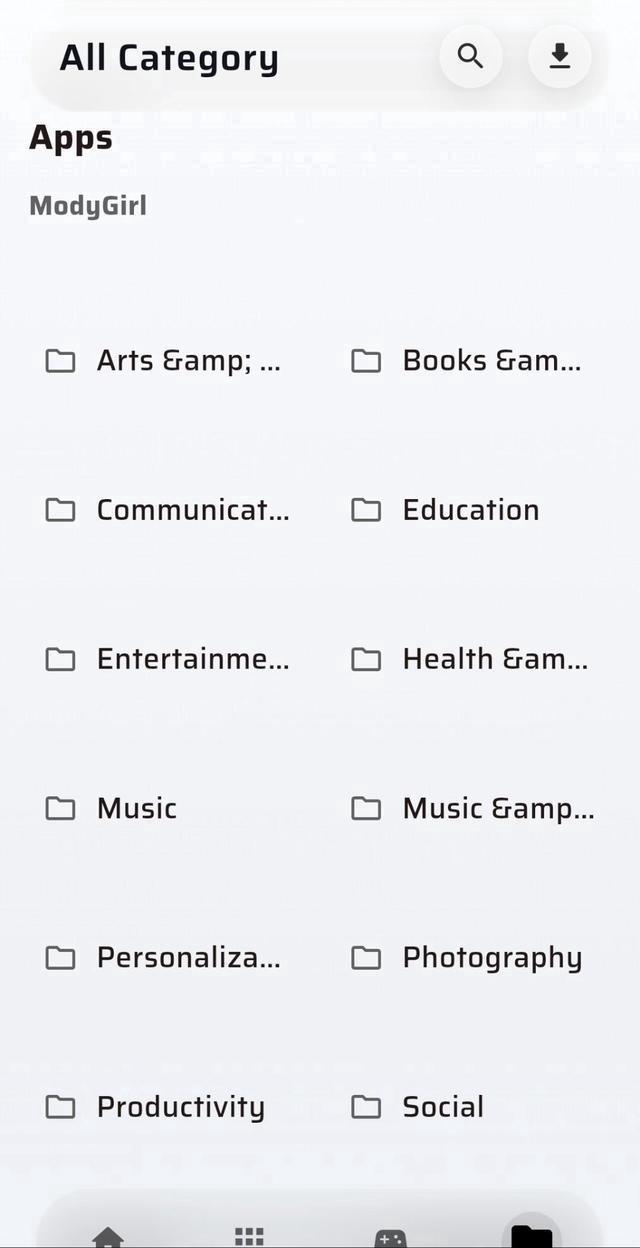Select the Communication category
Screen dimensions: 640x1248
168,510
